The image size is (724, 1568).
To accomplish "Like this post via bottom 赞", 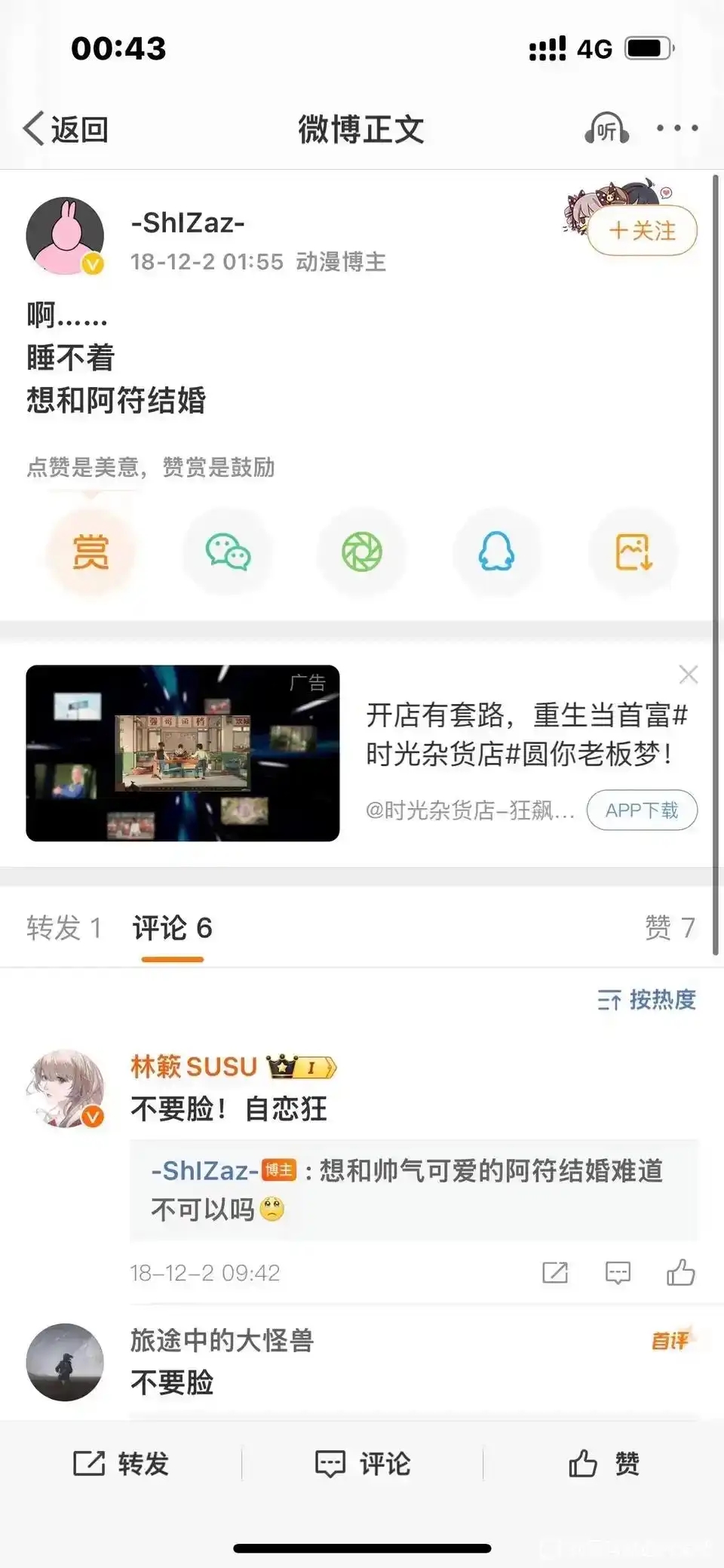I will 603,1464.
